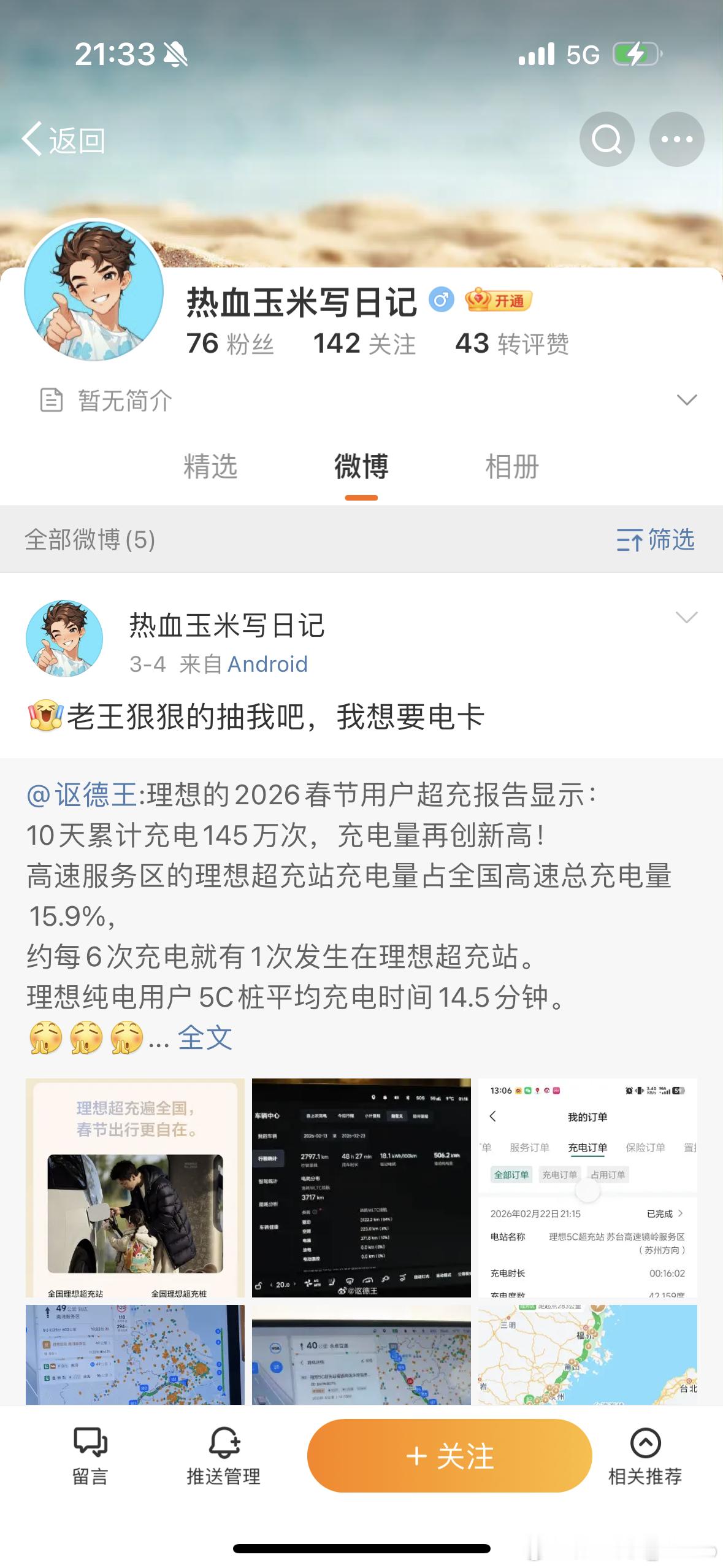Open the three-dot more options icon

[x=676, y=139]
